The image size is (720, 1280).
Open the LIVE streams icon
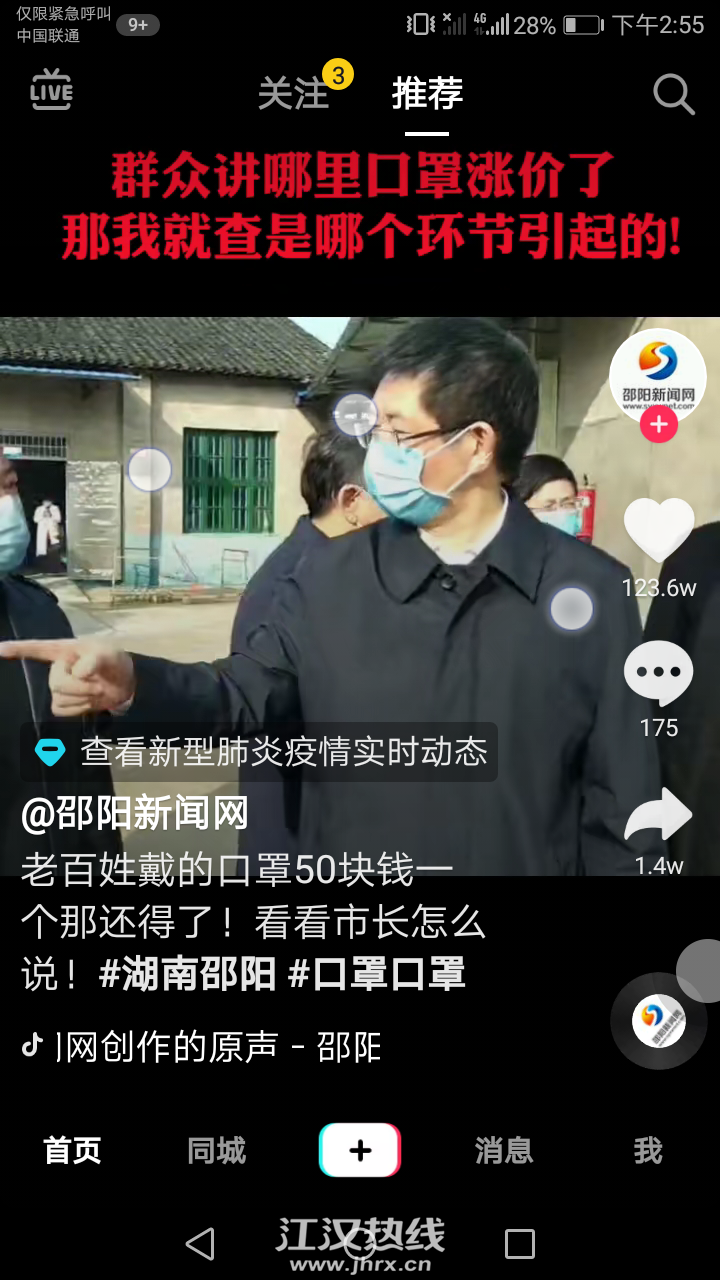coord(51,91)
